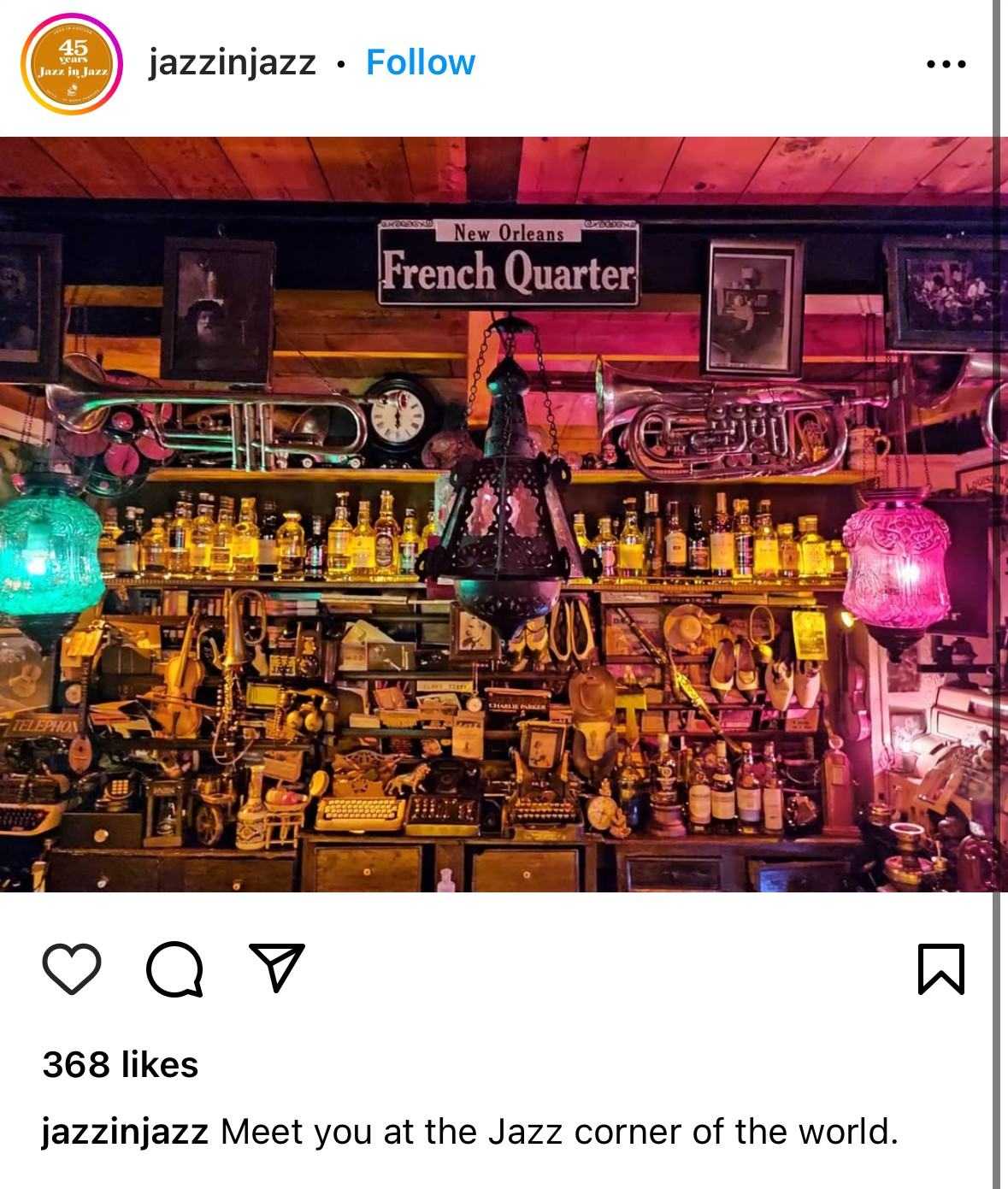Tap jazzinjazz name in the caption

pos(125,1132)
